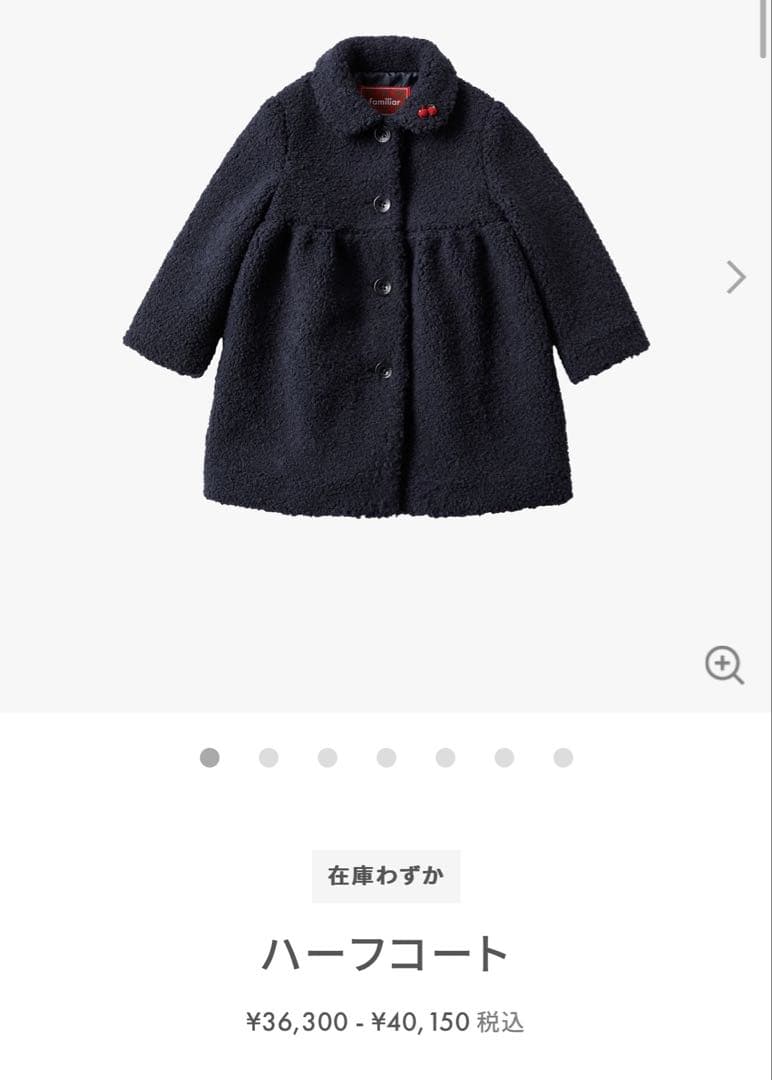
Task: Show the next product image with the arrow
Action: point(736,277)
